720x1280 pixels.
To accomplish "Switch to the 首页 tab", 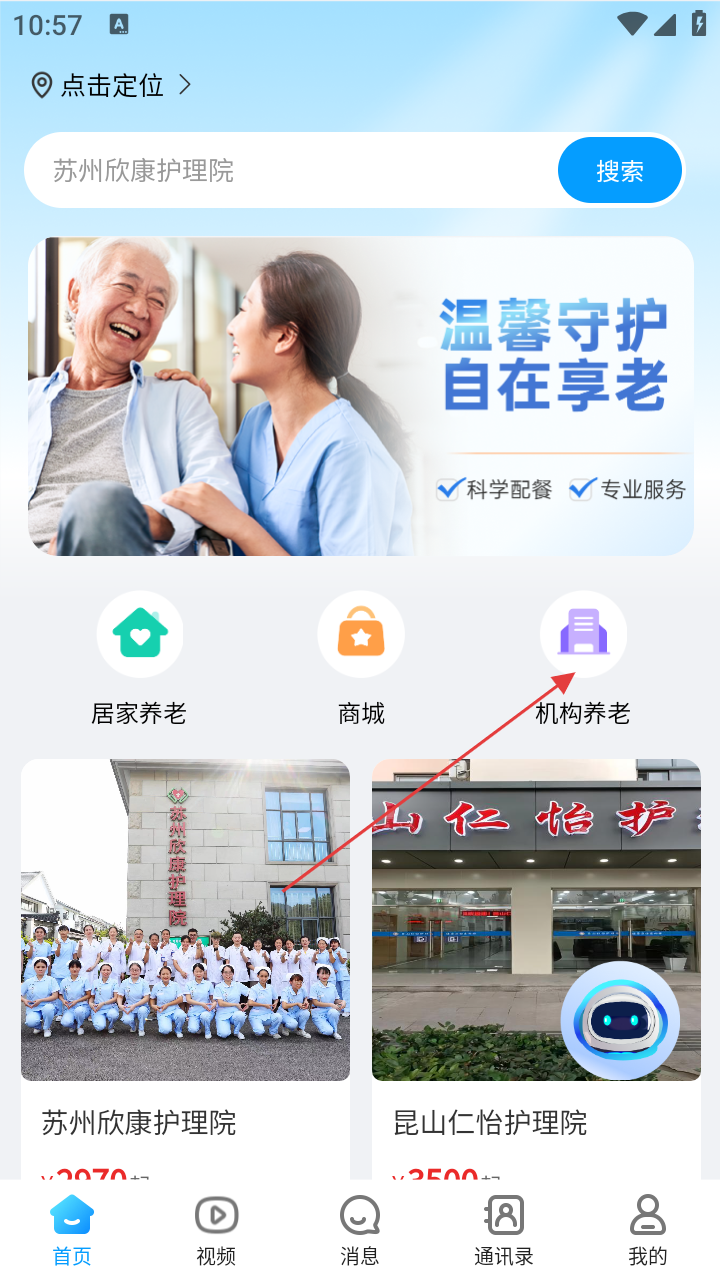I will [72, 1230].
